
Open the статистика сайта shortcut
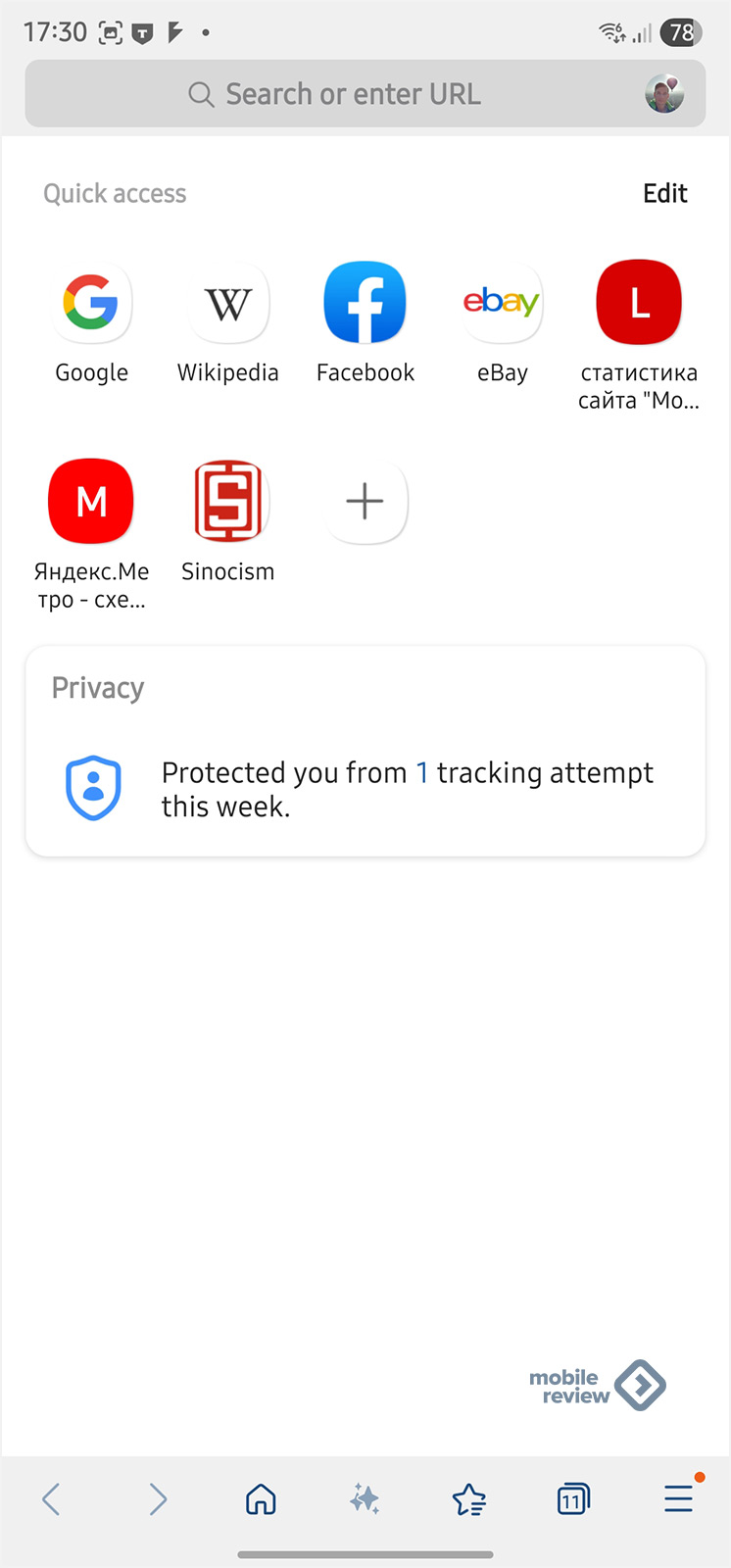639,304
